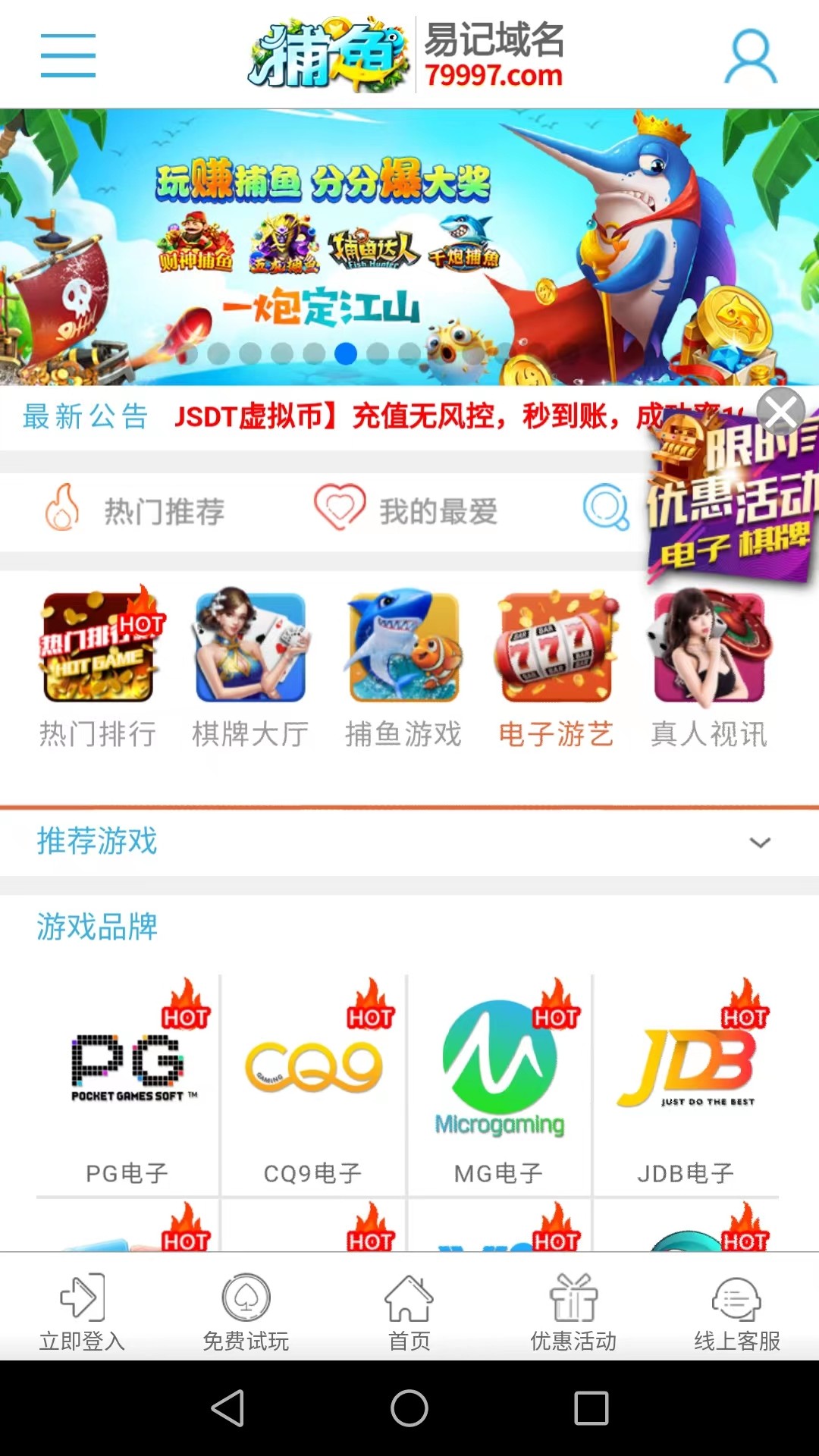Switch to 我的最爱 tab
This screenshot has width=819, height=1456.
click(408, 511)
